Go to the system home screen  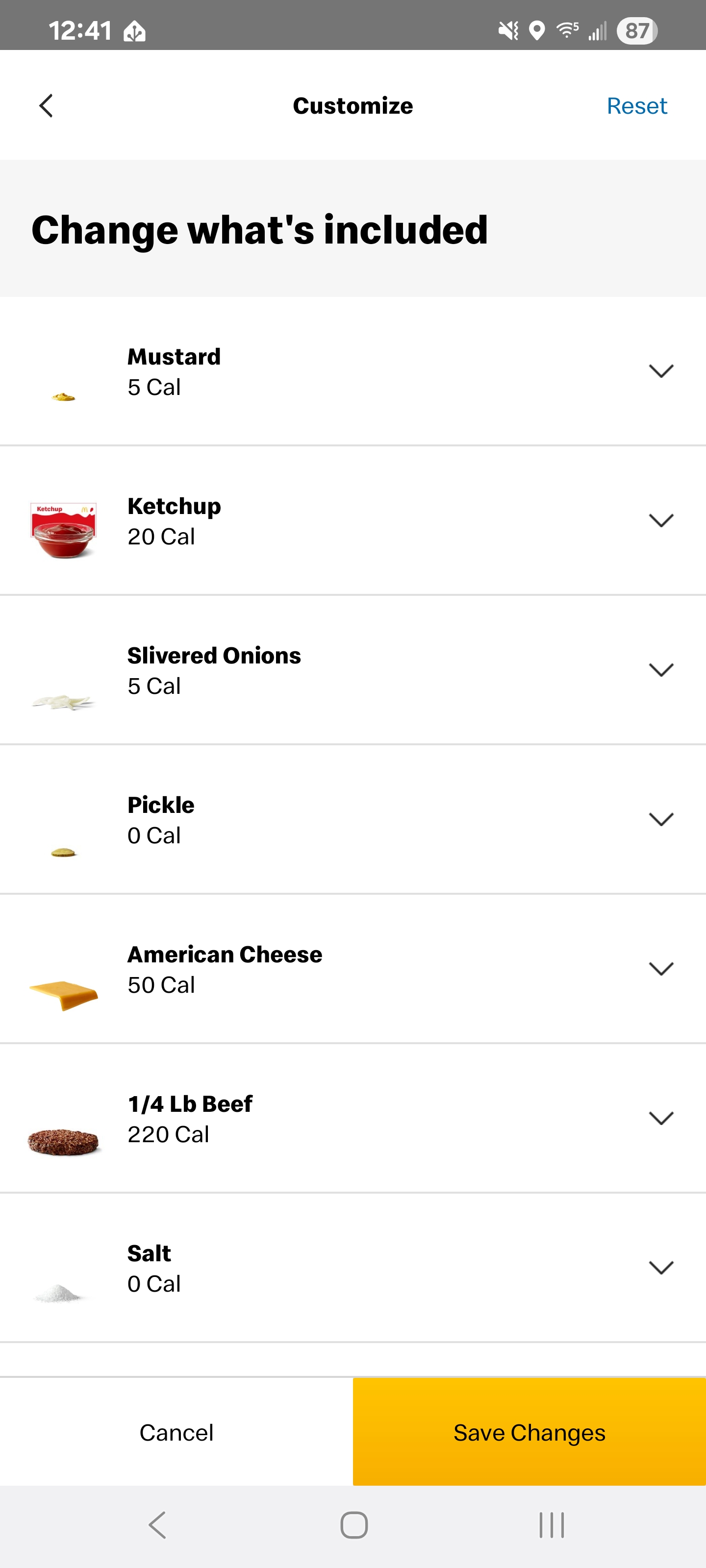(x=354, y=1525)
